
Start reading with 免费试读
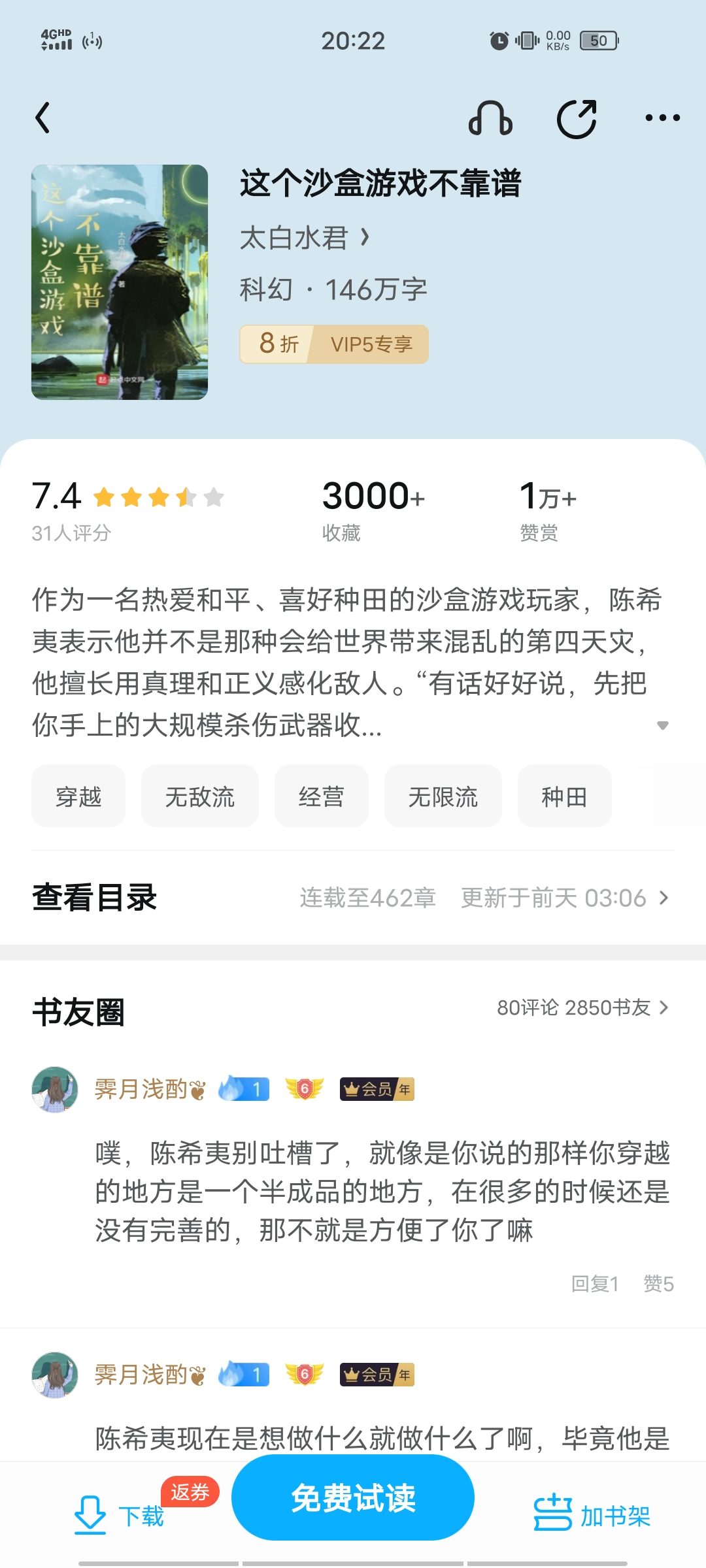(x=353, y=1497)
